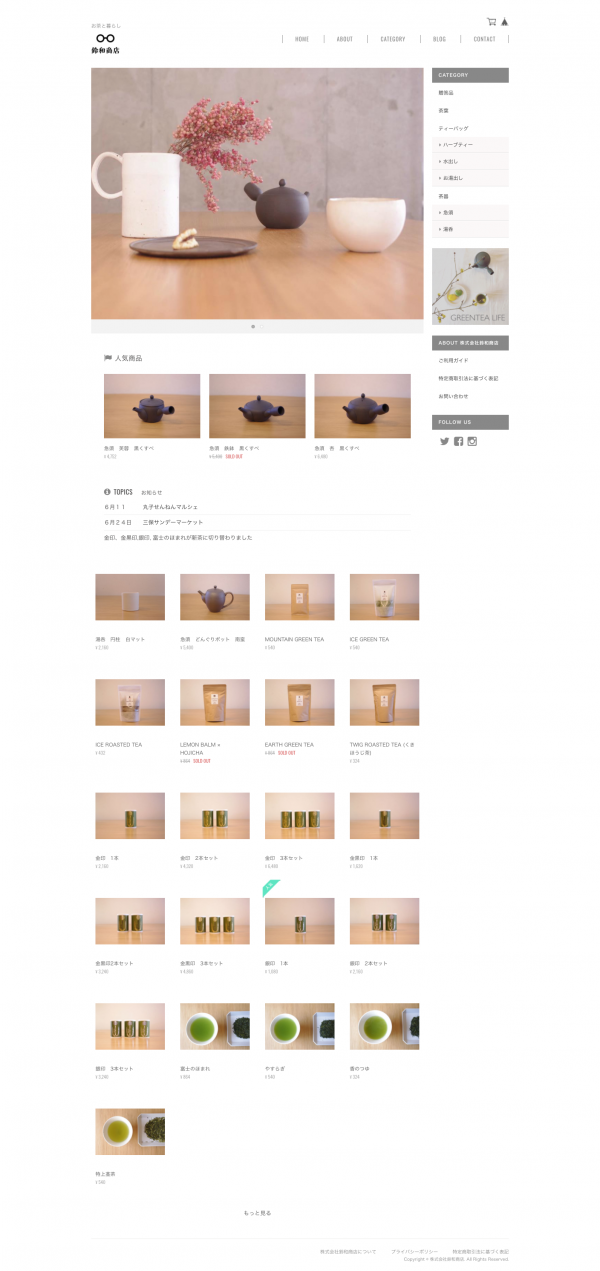Open the ABOUT page

tap(344, 39)
